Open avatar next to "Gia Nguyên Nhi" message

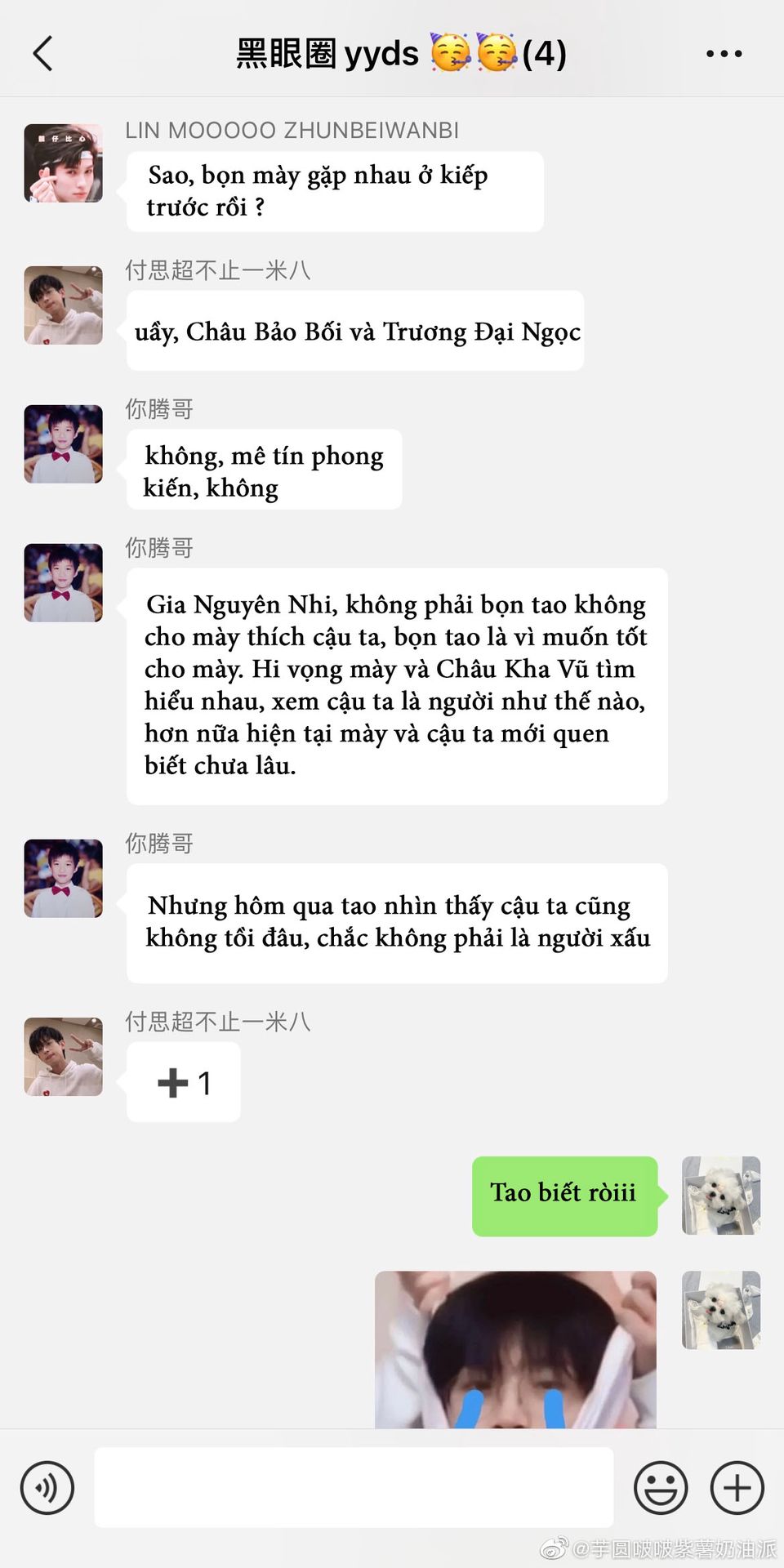(x=64, y=583)
